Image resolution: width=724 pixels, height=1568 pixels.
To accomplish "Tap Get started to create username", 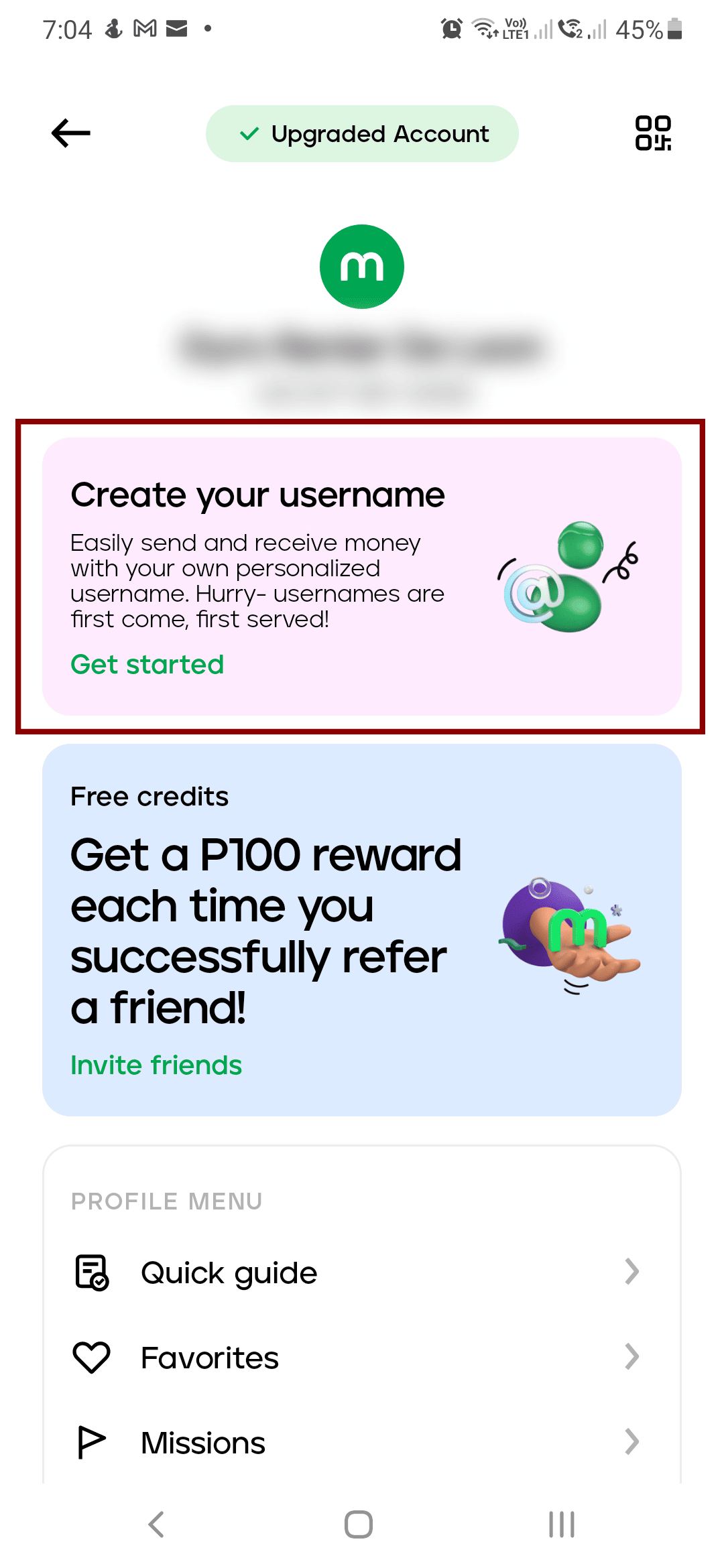I will point(147,664).
